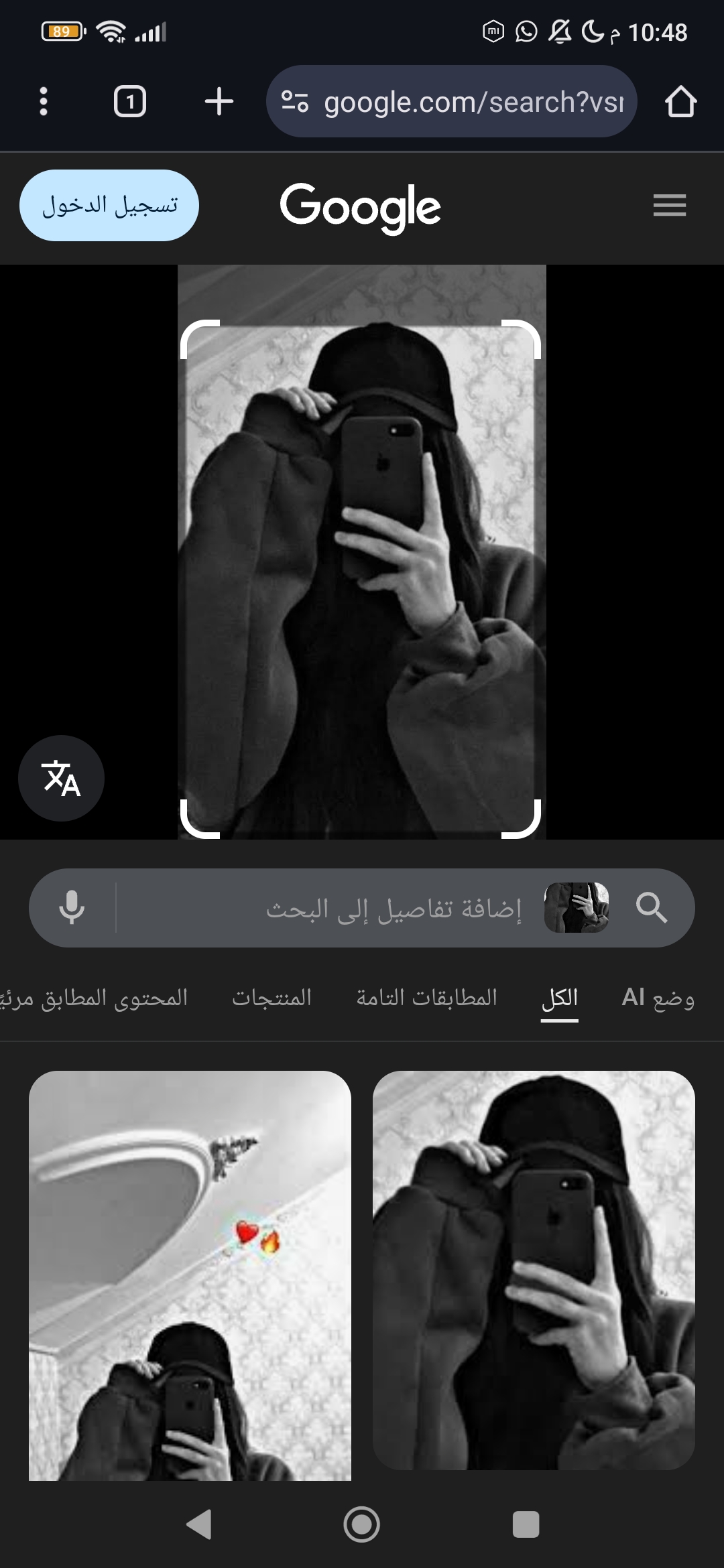Switch to the وضع AI tab
This screenshot has height=1568, width=724.
coord(658,998)
